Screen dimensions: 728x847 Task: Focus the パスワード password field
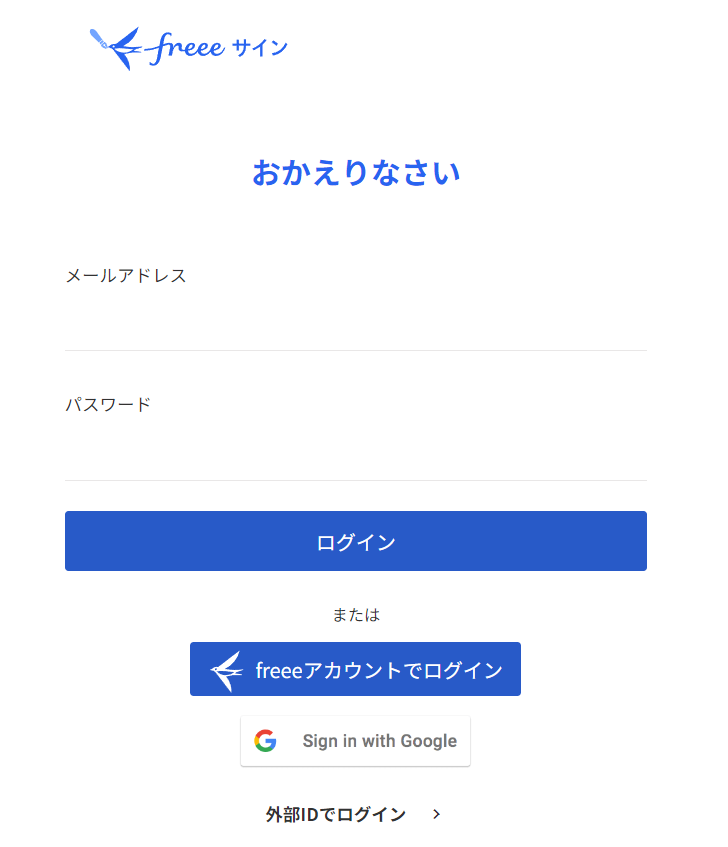click(355, 455)
